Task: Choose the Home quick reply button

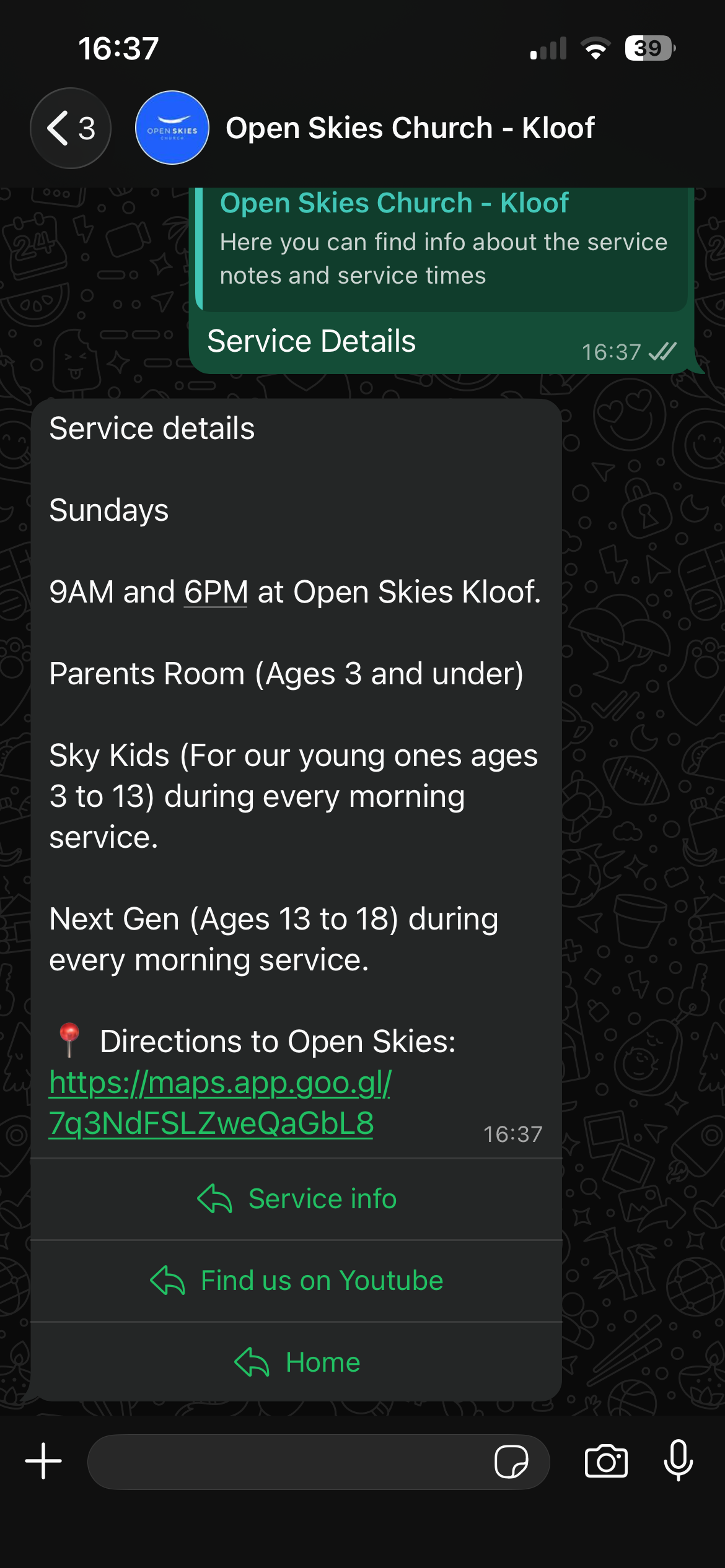Action: (x=297, y=1362)
